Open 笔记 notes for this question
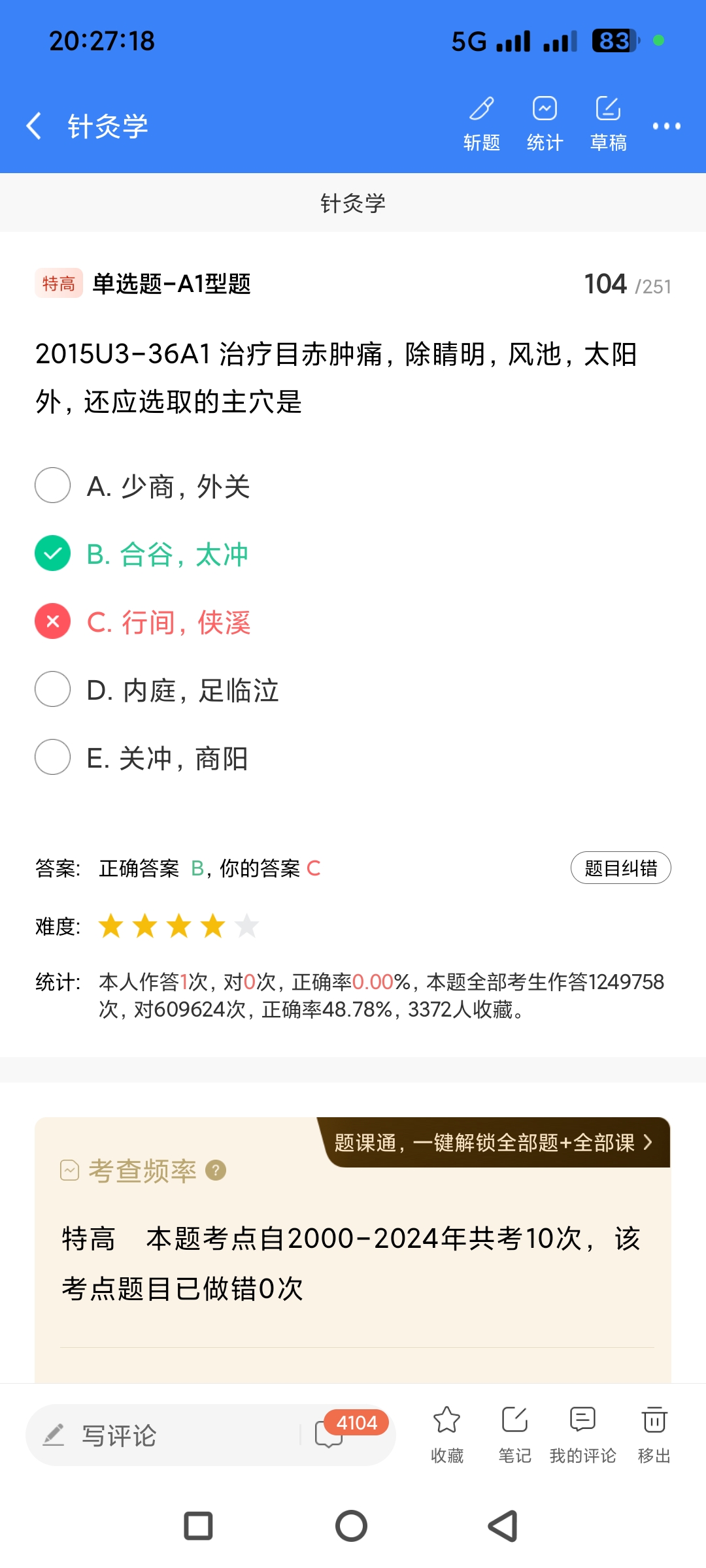This screenshot has height=1568, width=706. [x=514, y=1434]
